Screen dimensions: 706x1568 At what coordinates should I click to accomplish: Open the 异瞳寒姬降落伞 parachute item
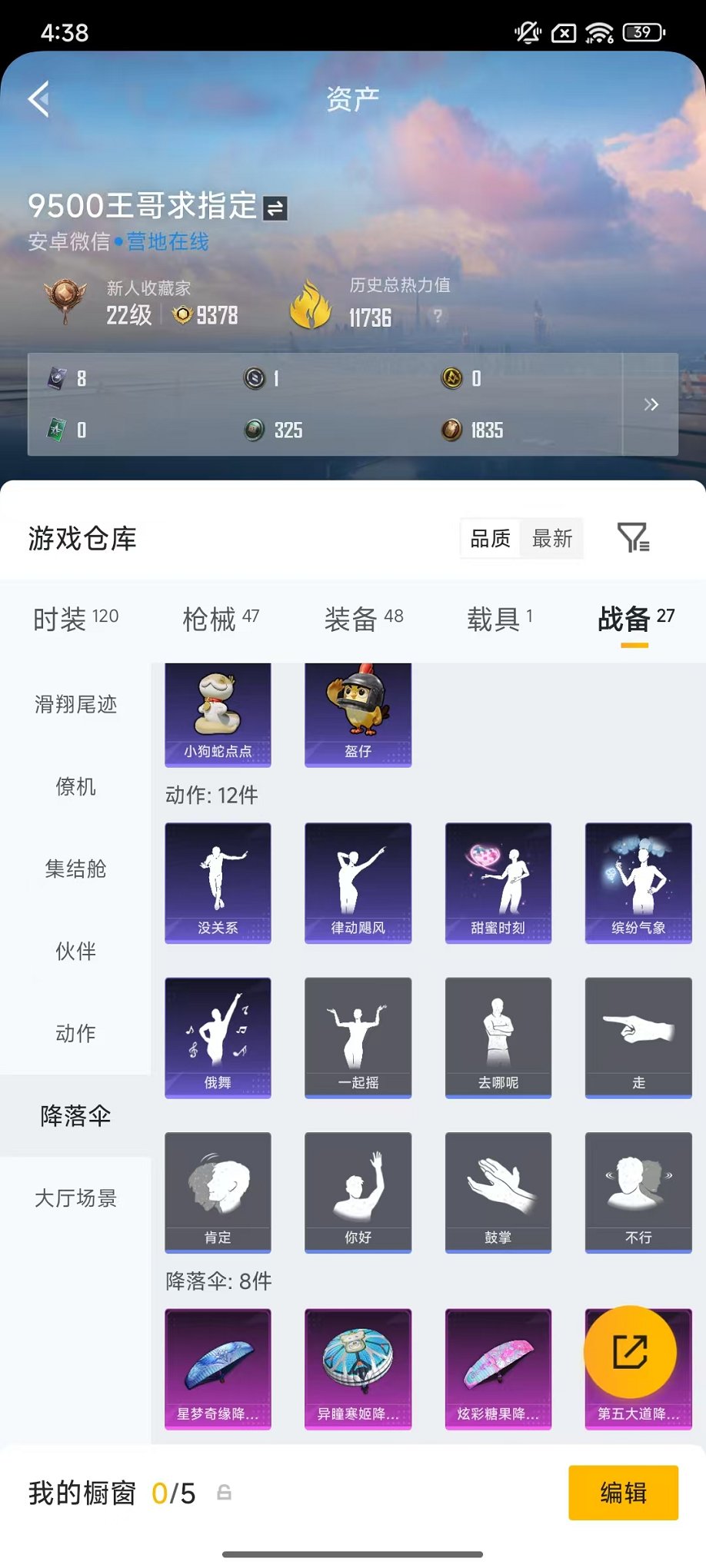tap(358, 1368)
